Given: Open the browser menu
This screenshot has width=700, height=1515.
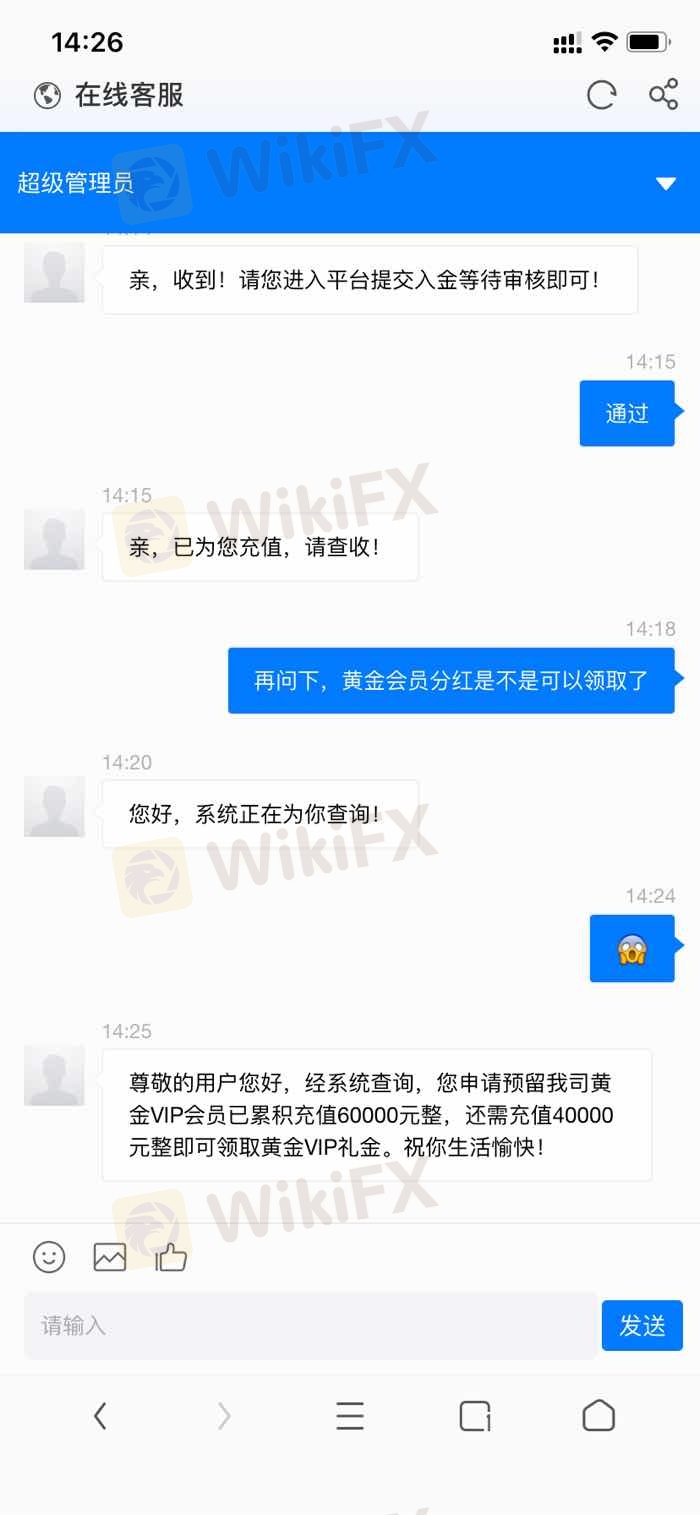Looking at the screenshot, I should [x=350, y=1416].
